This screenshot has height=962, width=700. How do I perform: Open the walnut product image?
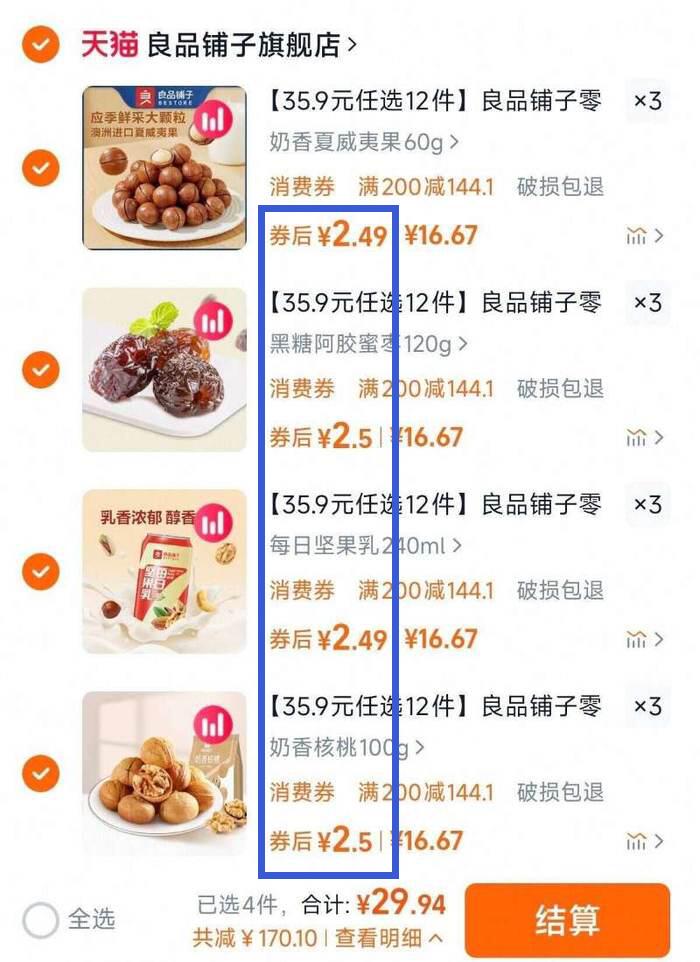pos(164,773)
